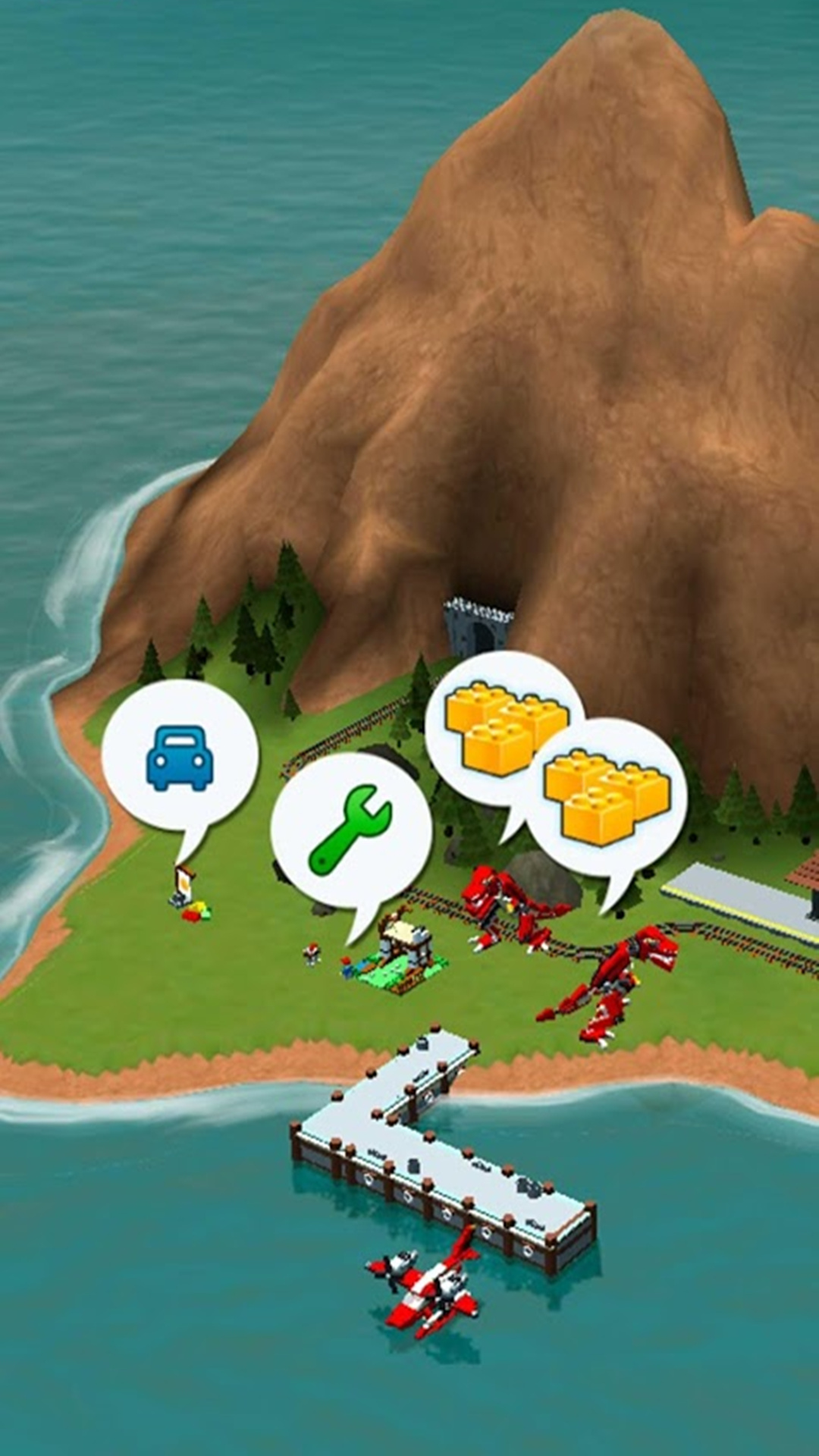Tap the blue car speech bubble
The height and width of the screenshot is (1456, 819).
pyautogui.click(x=180, y=757)
